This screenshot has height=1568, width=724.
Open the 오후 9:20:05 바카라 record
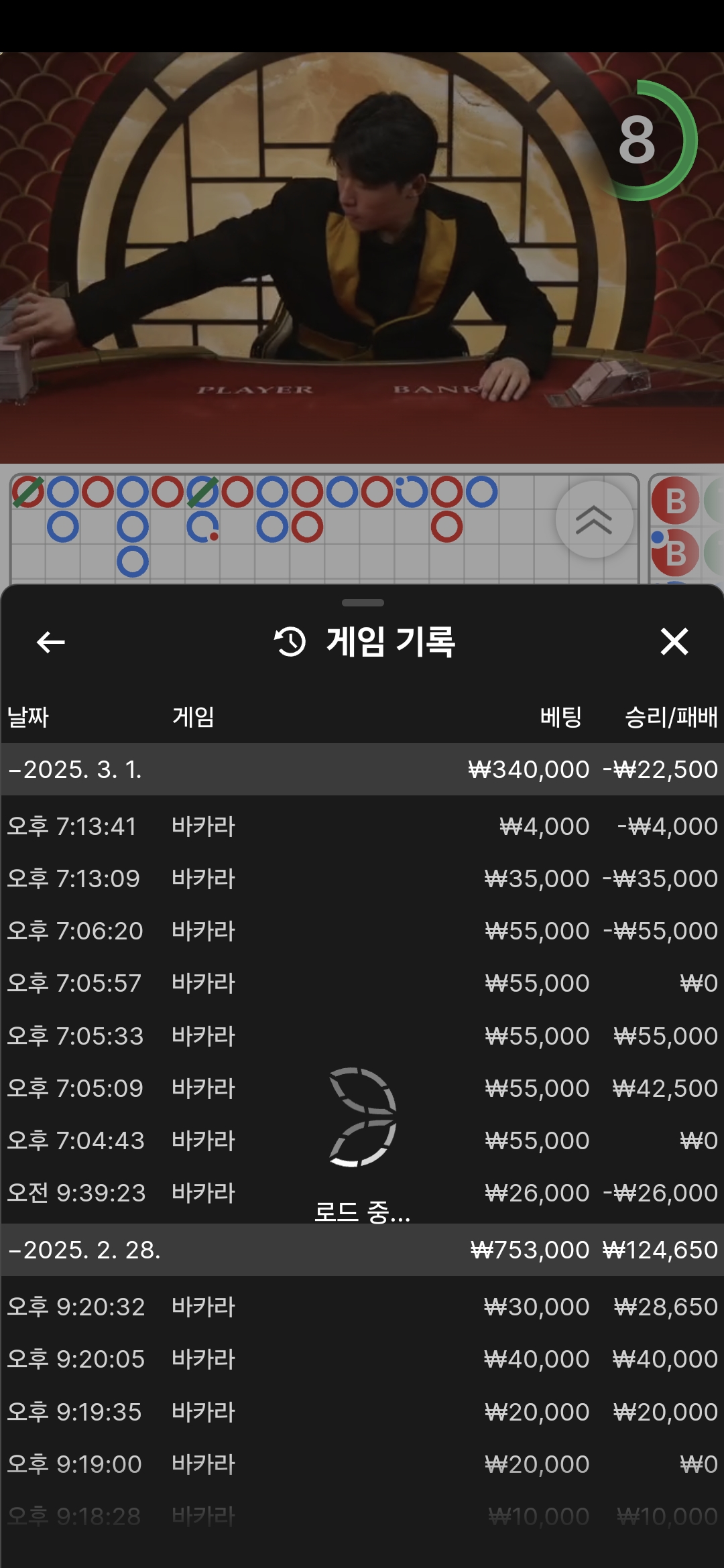click(362, 1359)
